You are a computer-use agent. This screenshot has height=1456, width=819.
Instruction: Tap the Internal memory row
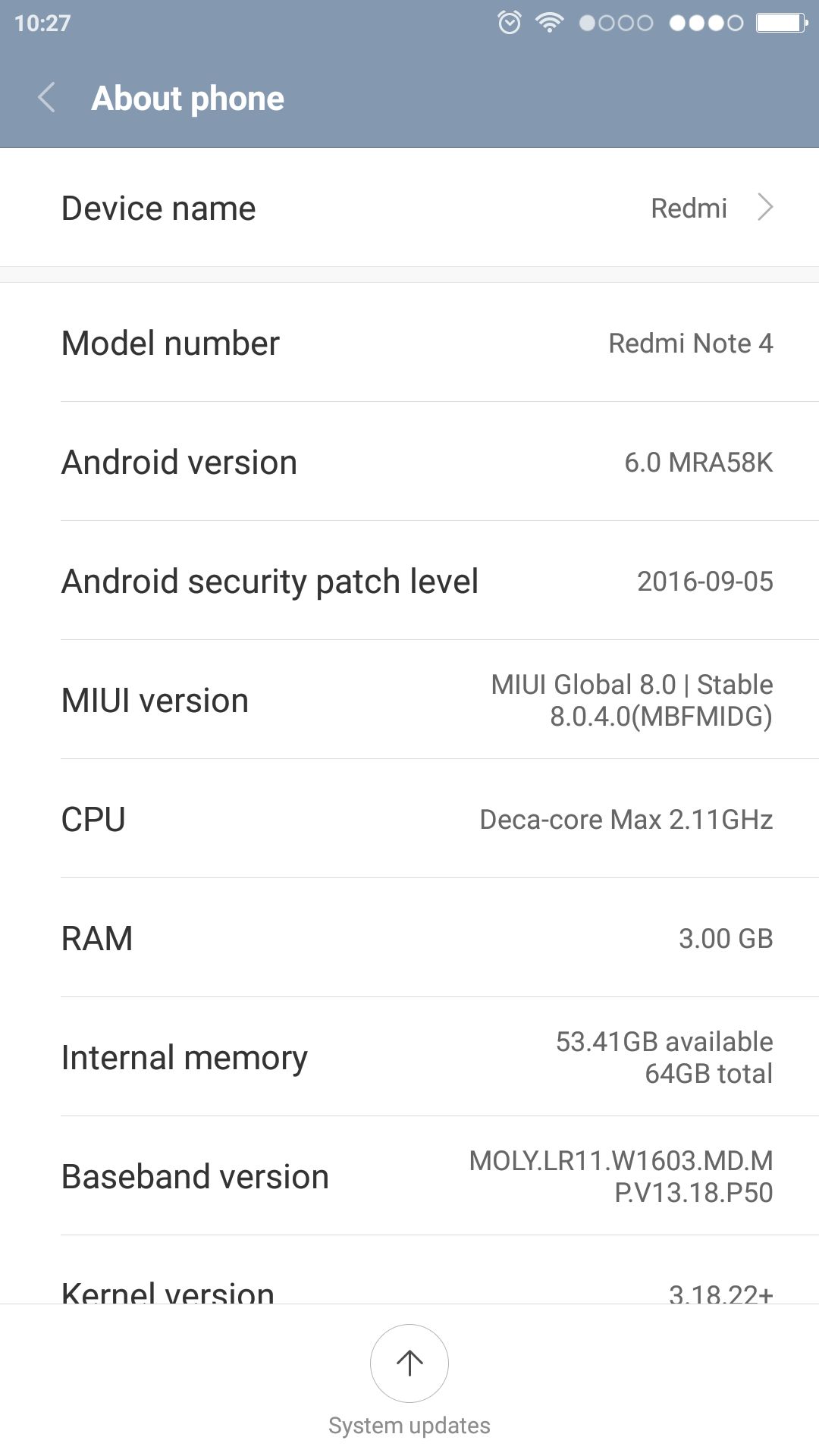(x=409, y=1057)
